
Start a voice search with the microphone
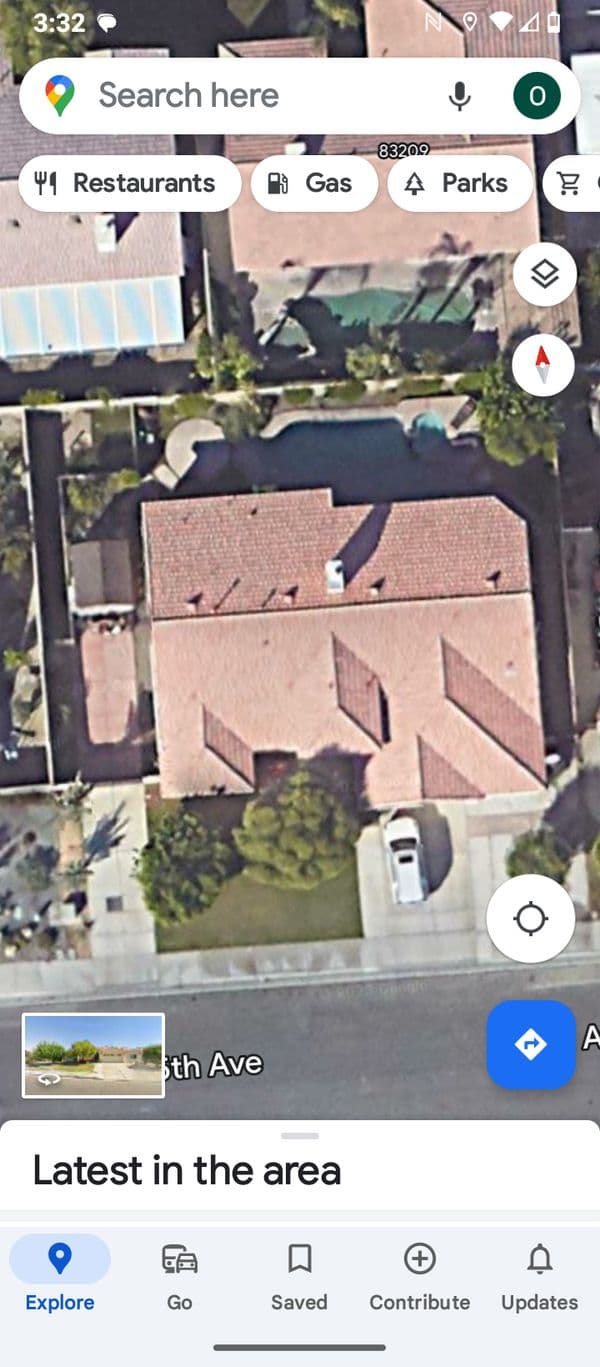pos(459,96)
